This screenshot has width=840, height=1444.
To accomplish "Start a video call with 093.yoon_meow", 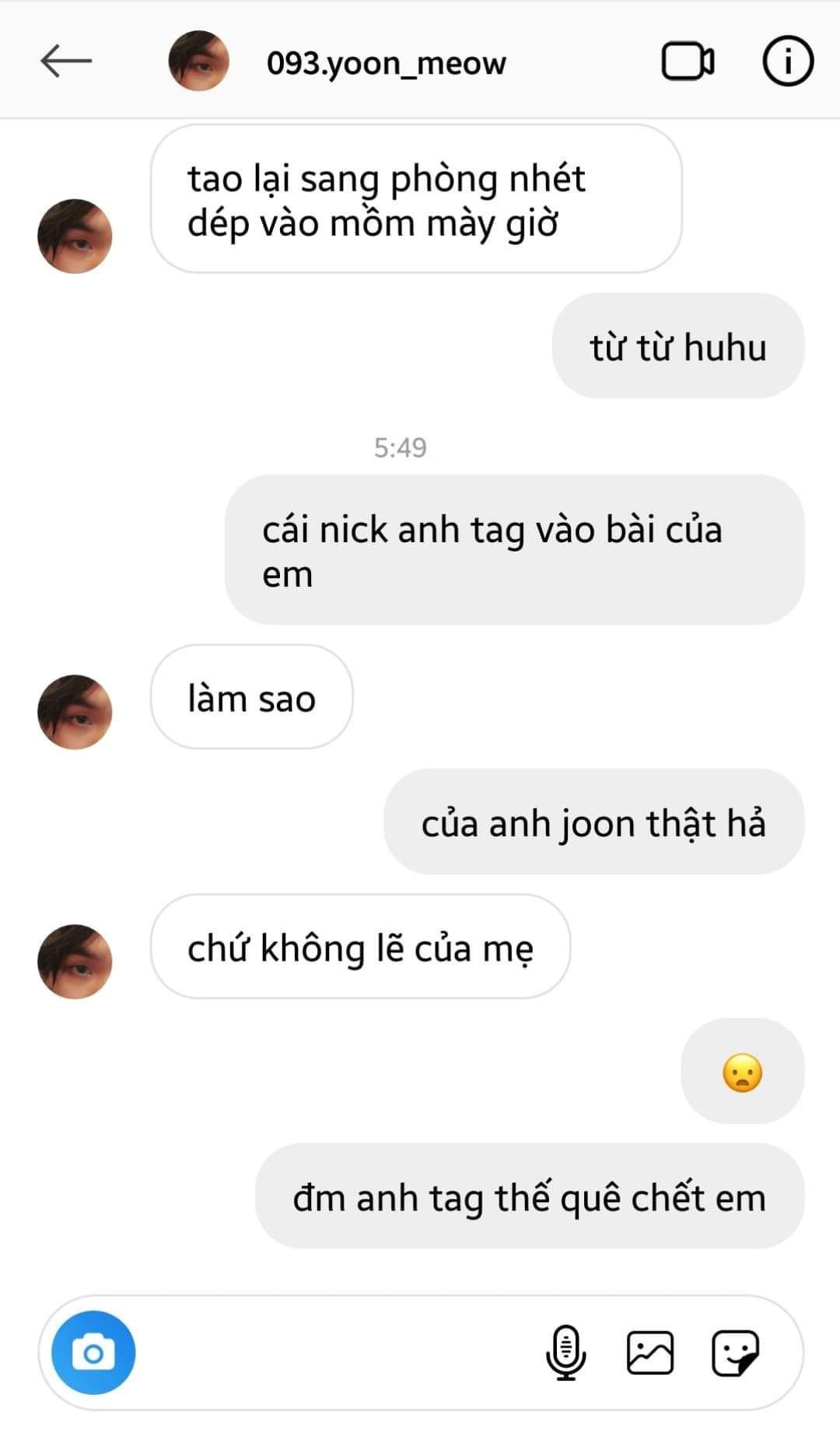I will click(688, 61).
